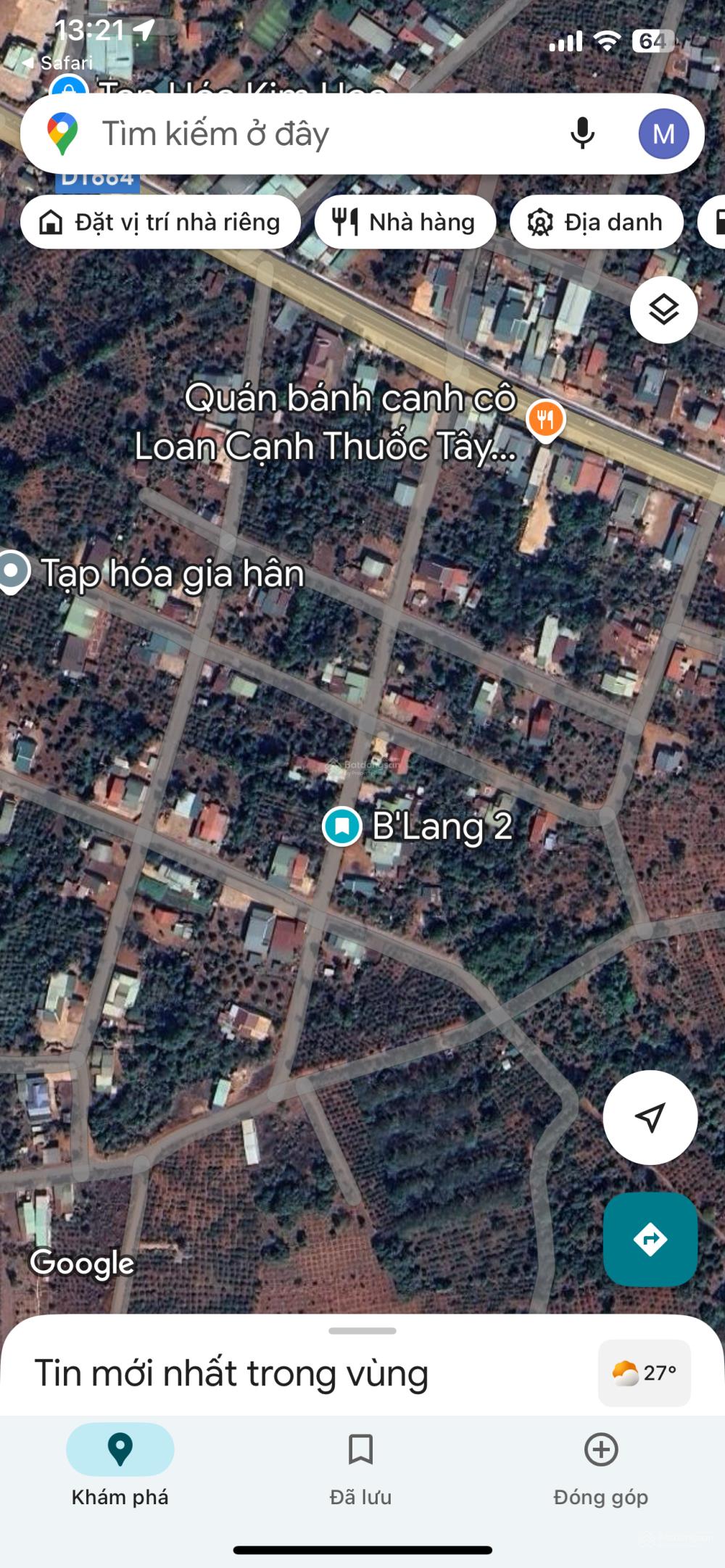Viewport: 725px width, 1568px height.
Task: Open the map layers selector
Action: (x=663, y=310)
